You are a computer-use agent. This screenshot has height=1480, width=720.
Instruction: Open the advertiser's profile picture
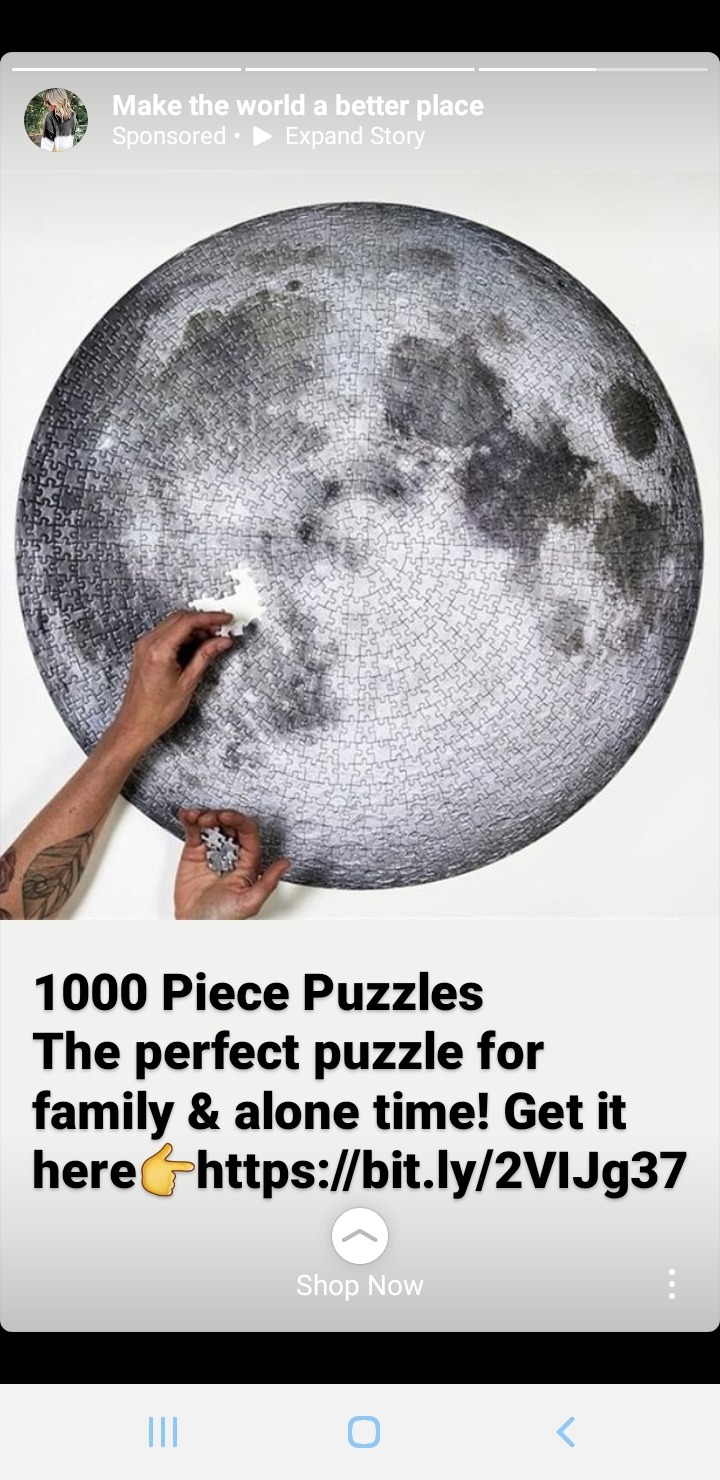click(x=56, y=120)
